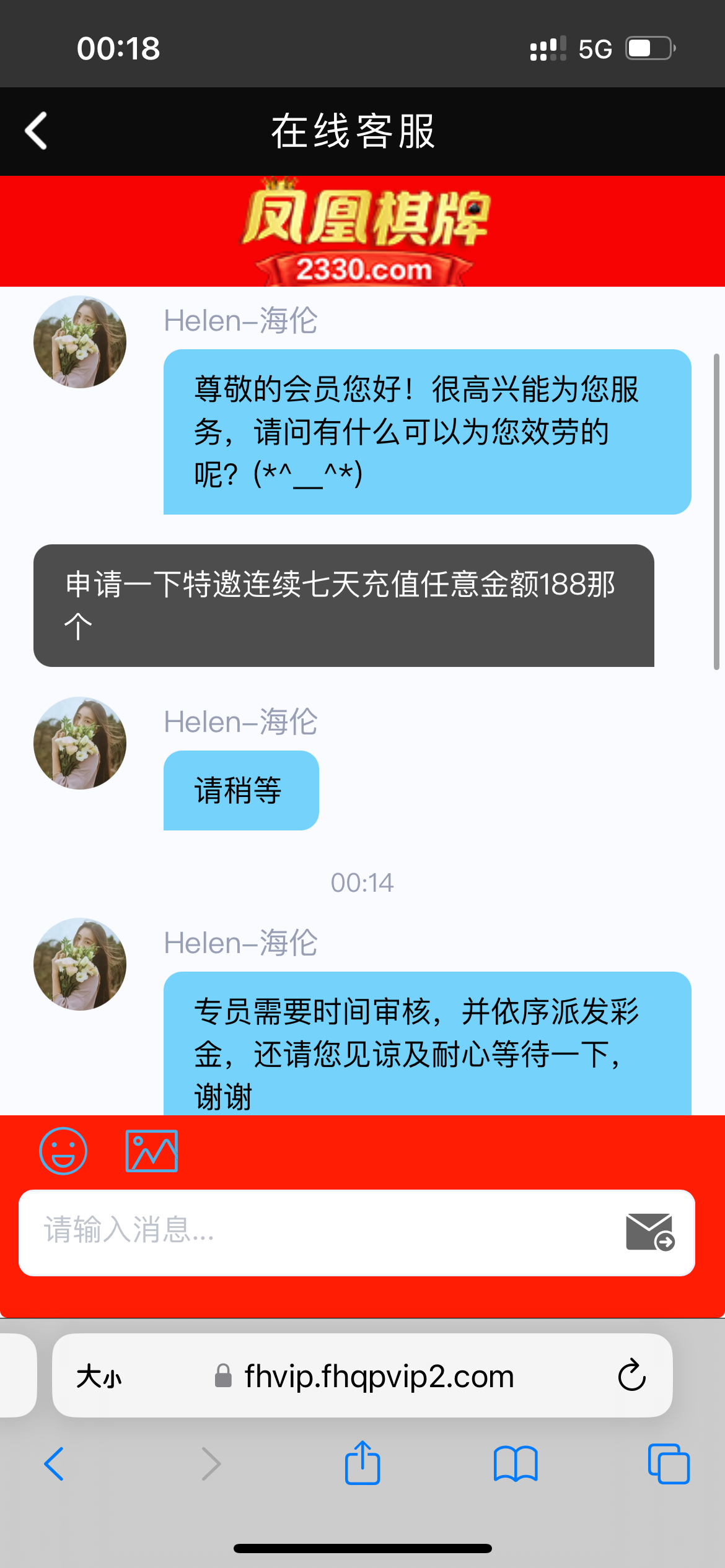The height and width of the screenshot is (1568, 725).
Task: Send the message with the envelope icon
Action: point(649,1231)
